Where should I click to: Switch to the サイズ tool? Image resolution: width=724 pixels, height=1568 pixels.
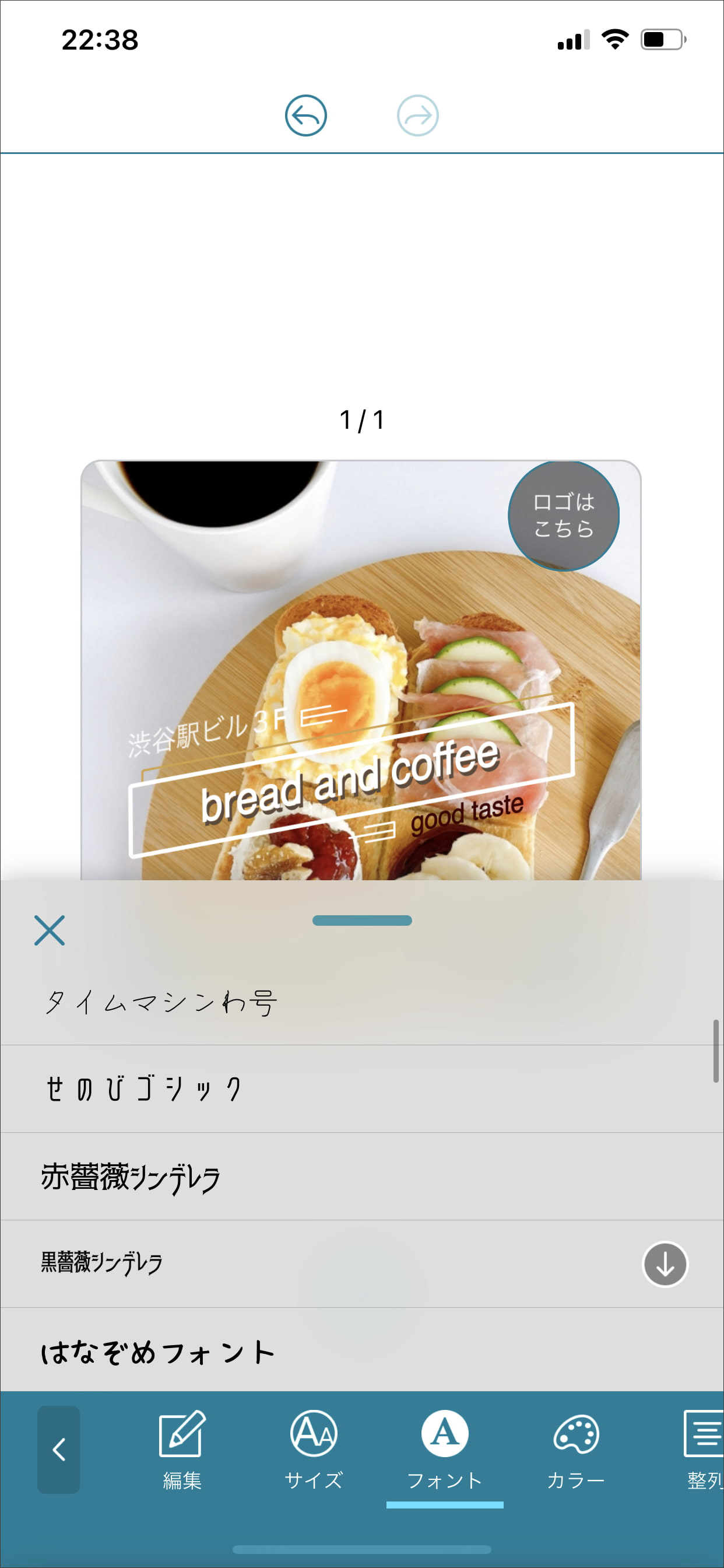[314, 1450]
